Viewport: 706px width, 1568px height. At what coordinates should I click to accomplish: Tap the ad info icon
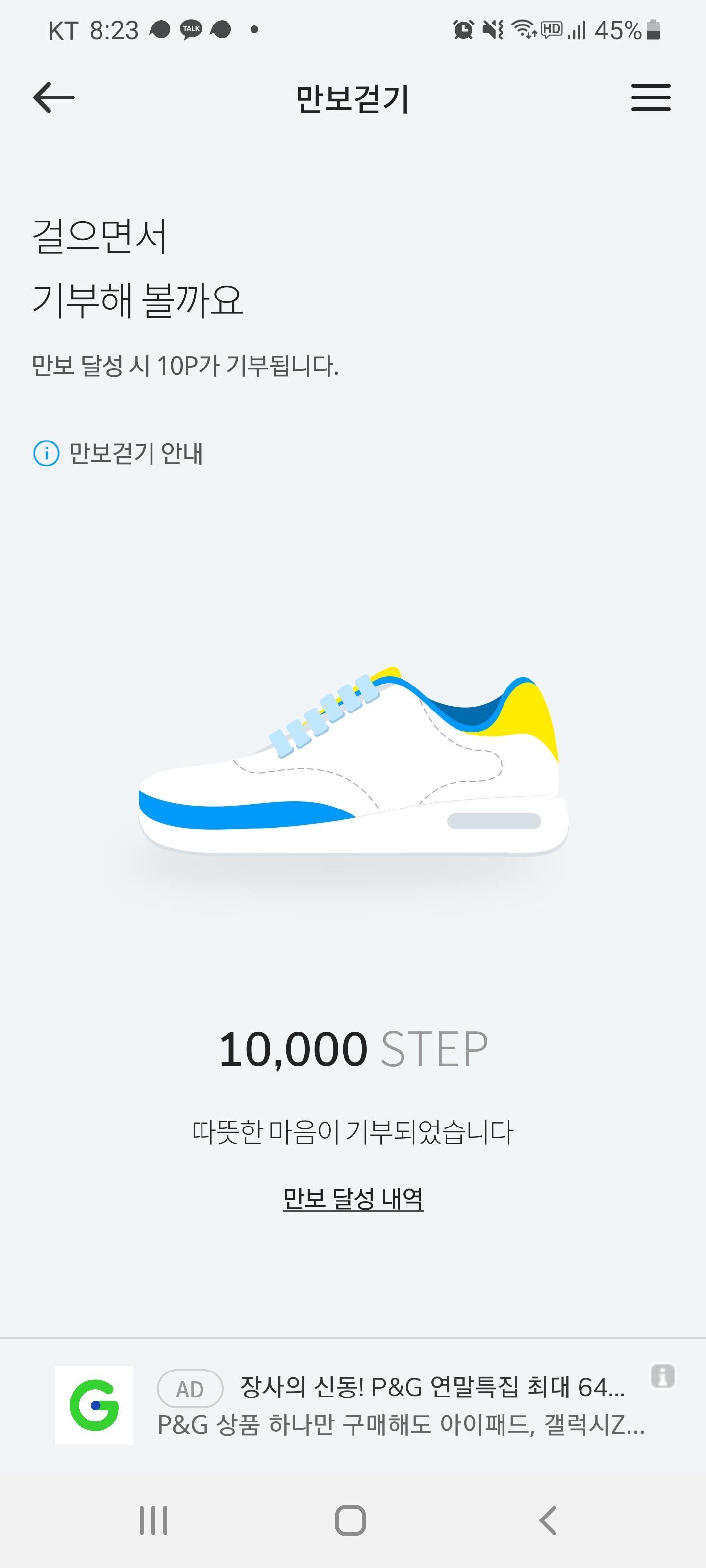click(x=662, y=1375)
